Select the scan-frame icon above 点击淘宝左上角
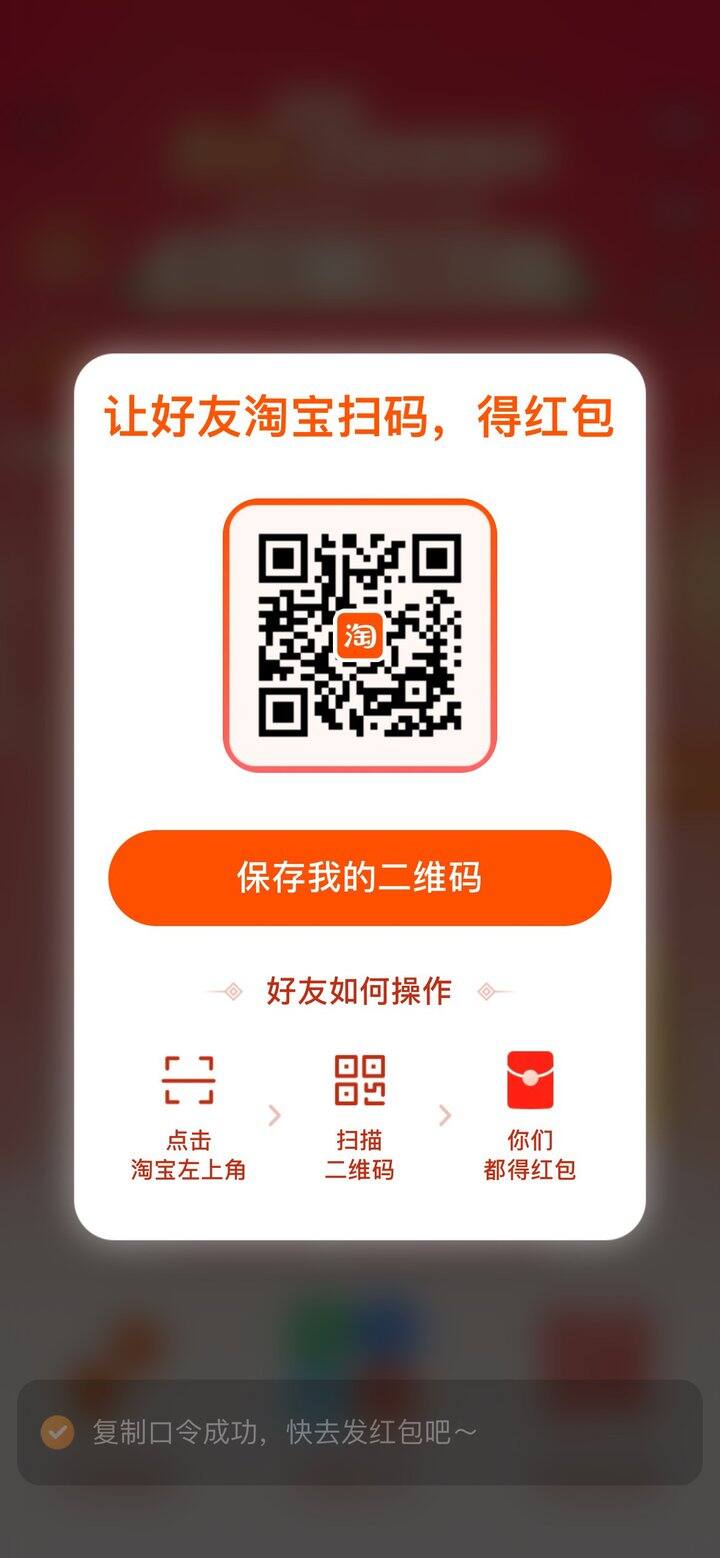This screenshot has width=720, height=1558. 189,1080
